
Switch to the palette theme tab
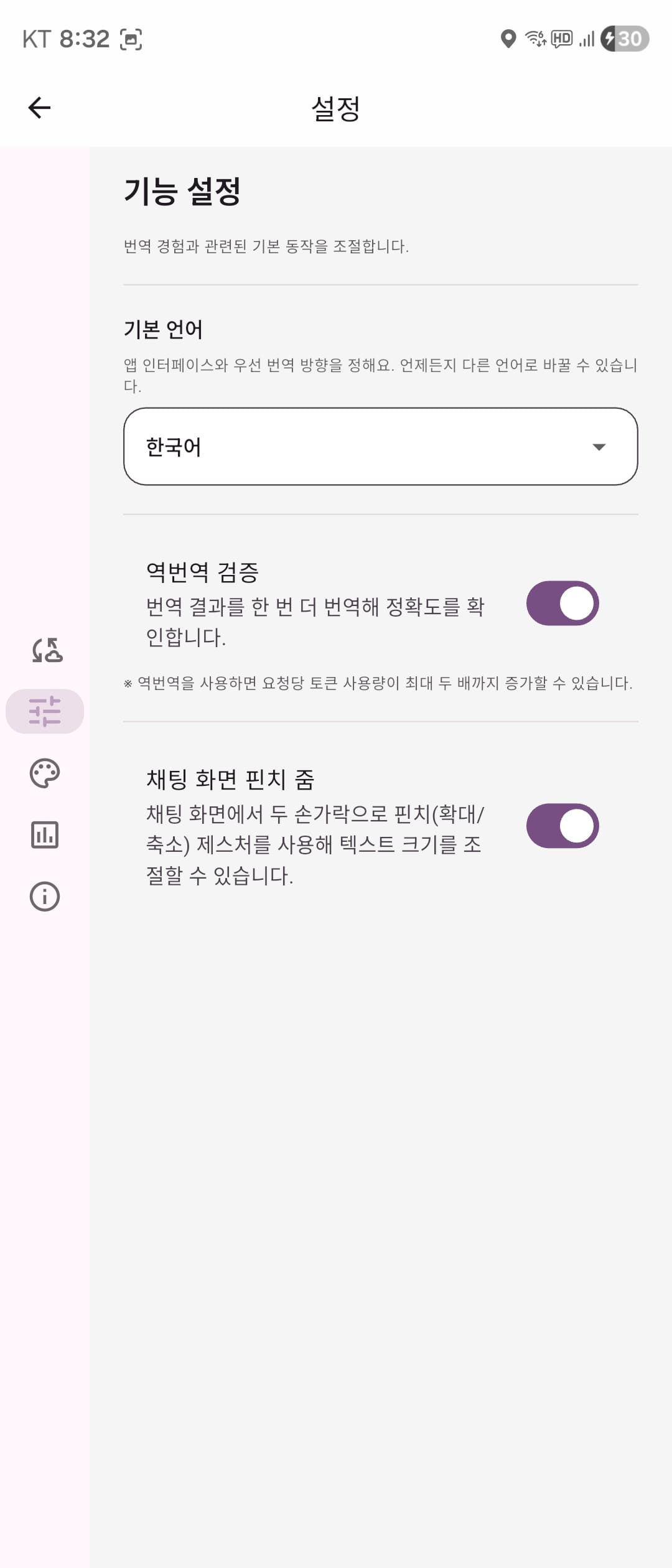tap(45, 773)
